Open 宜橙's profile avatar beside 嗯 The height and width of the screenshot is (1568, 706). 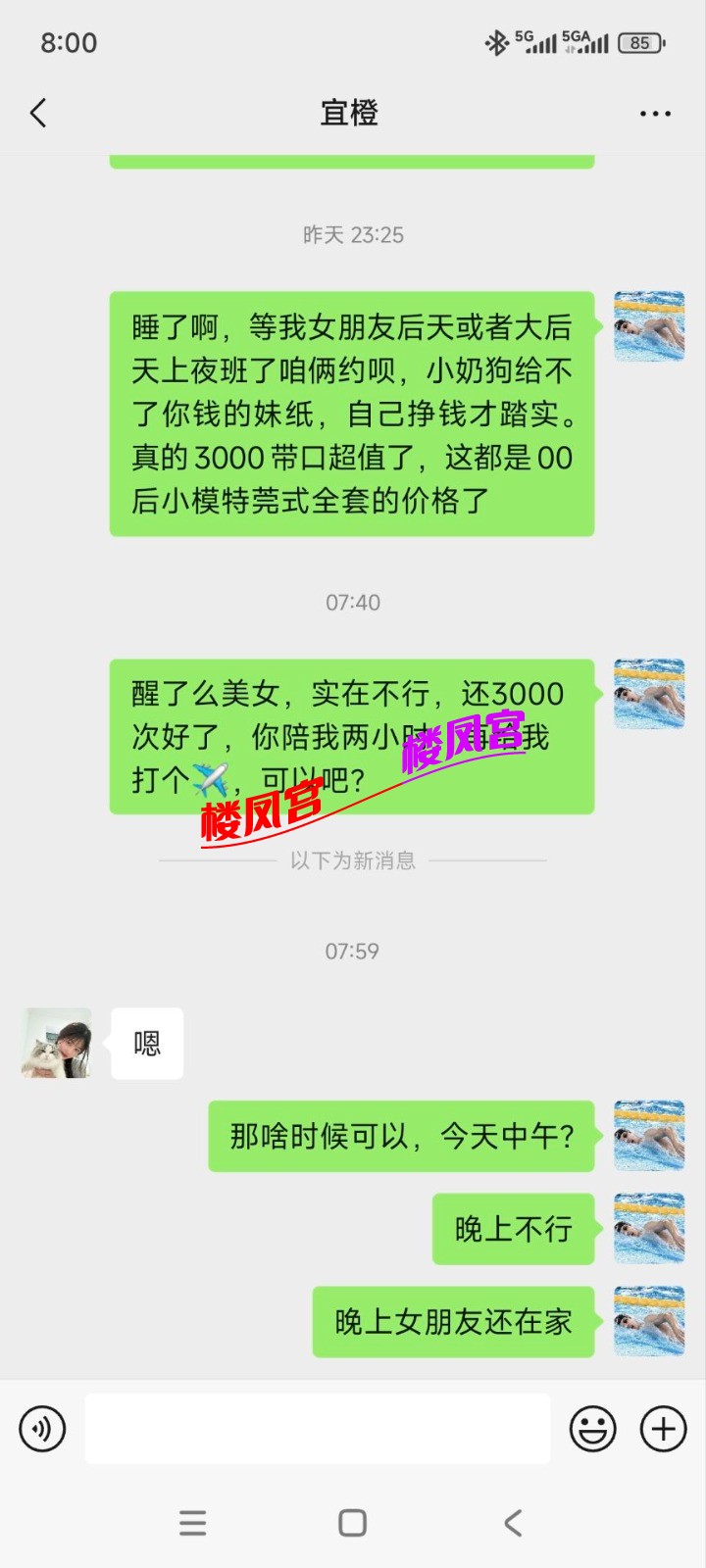tap(57, 1043)
